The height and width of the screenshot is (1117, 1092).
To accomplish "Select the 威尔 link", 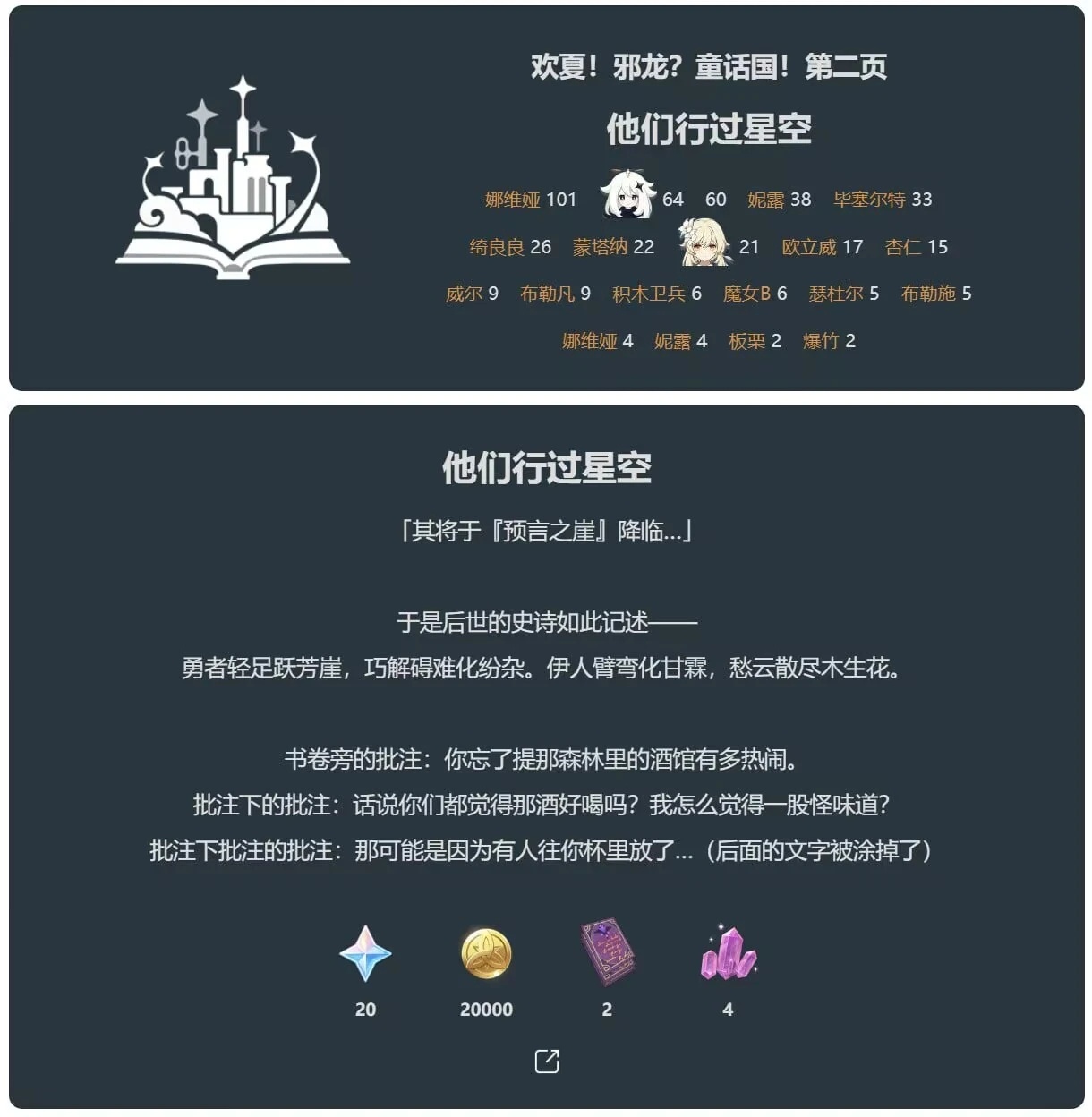I will (464, 294).
